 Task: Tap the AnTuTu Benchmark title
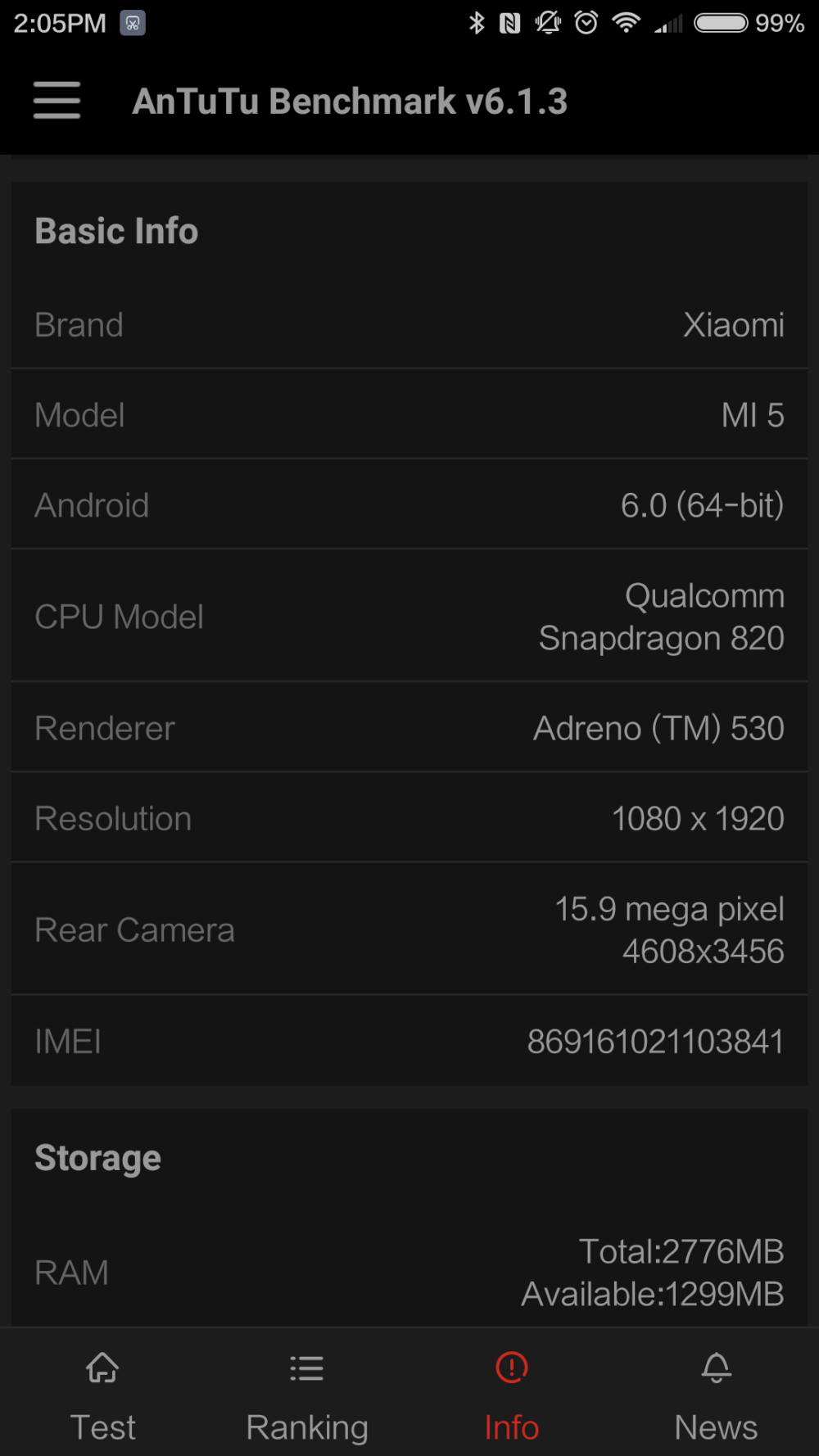(351, 101)
